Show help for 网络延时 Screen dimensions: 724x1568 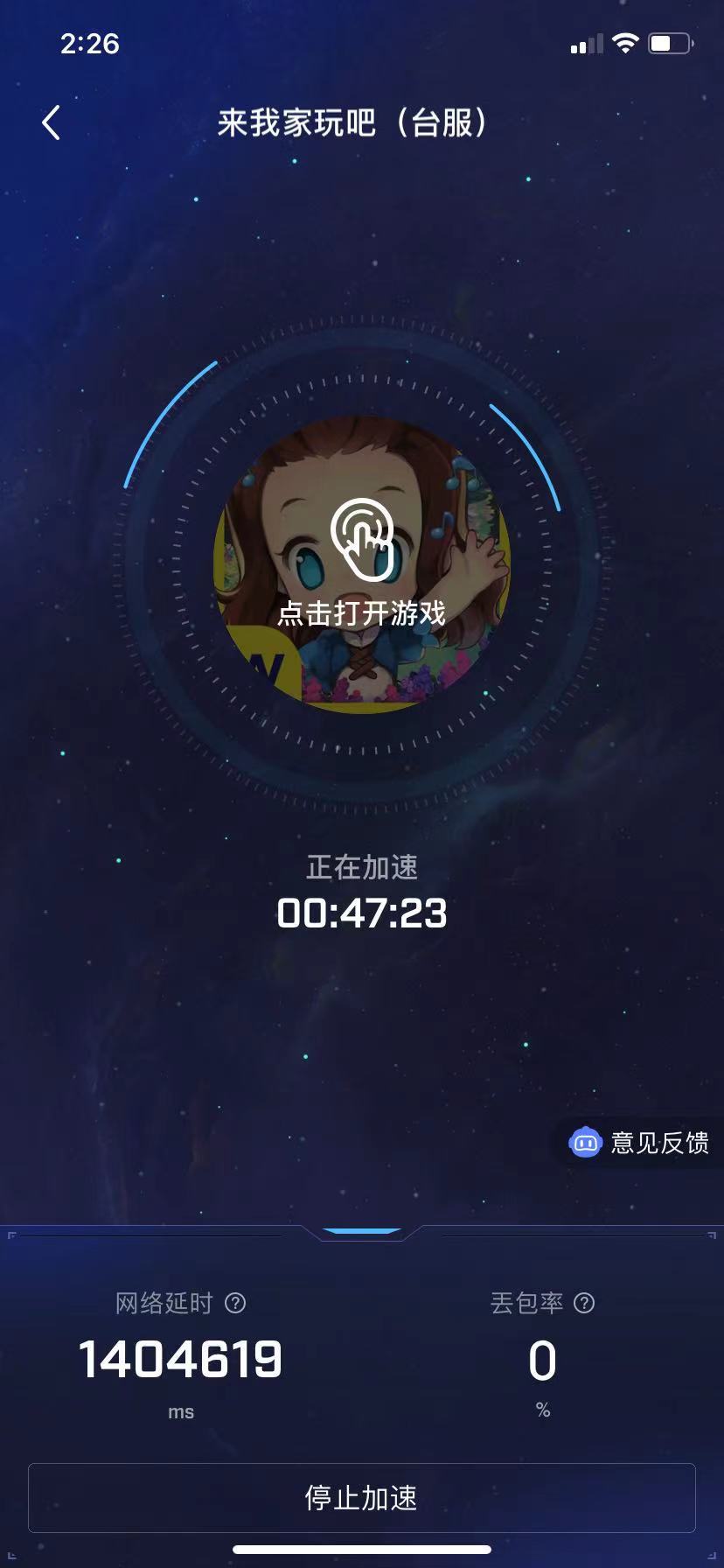[235, 1303]
